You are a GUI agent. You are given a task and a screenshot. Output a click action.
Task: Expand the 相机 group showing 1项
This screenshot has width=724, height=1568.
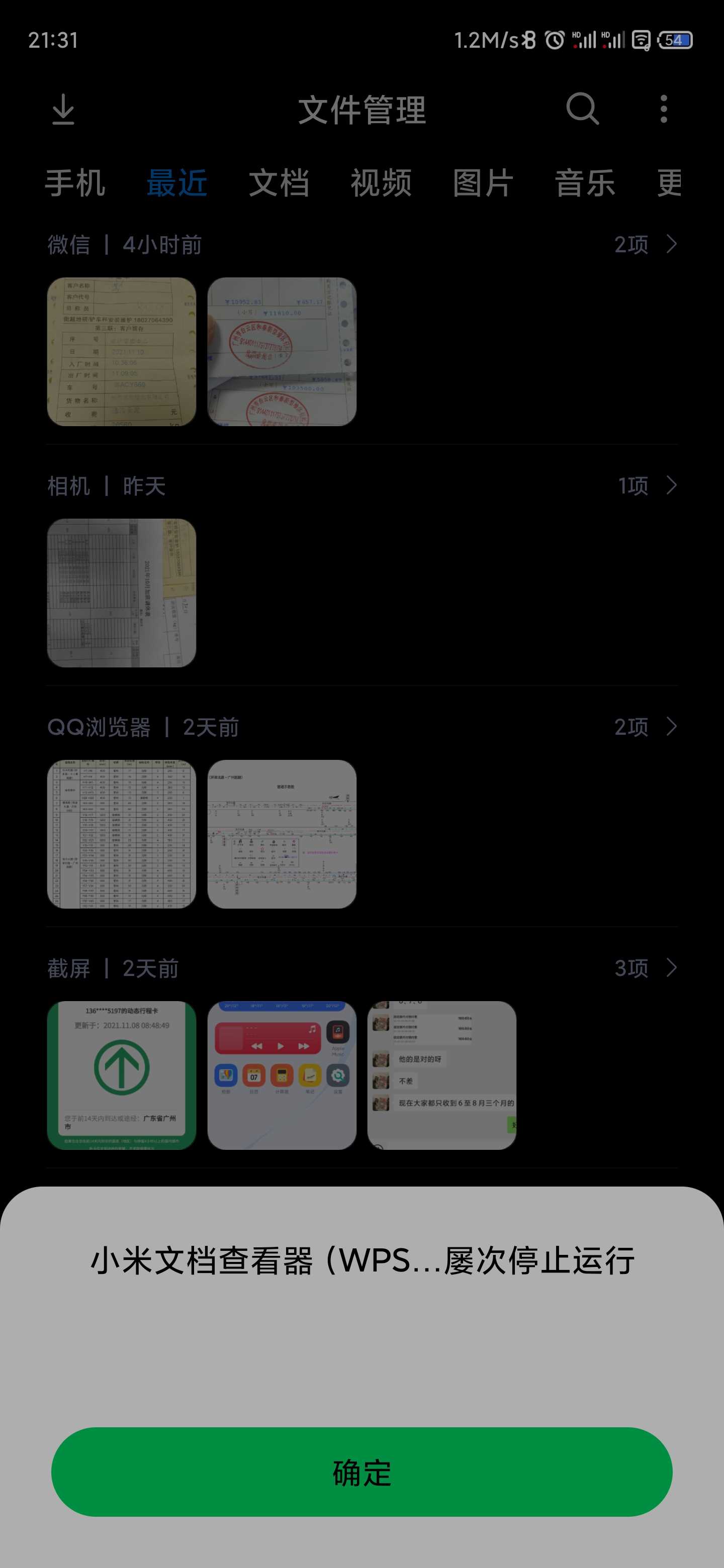647,486
